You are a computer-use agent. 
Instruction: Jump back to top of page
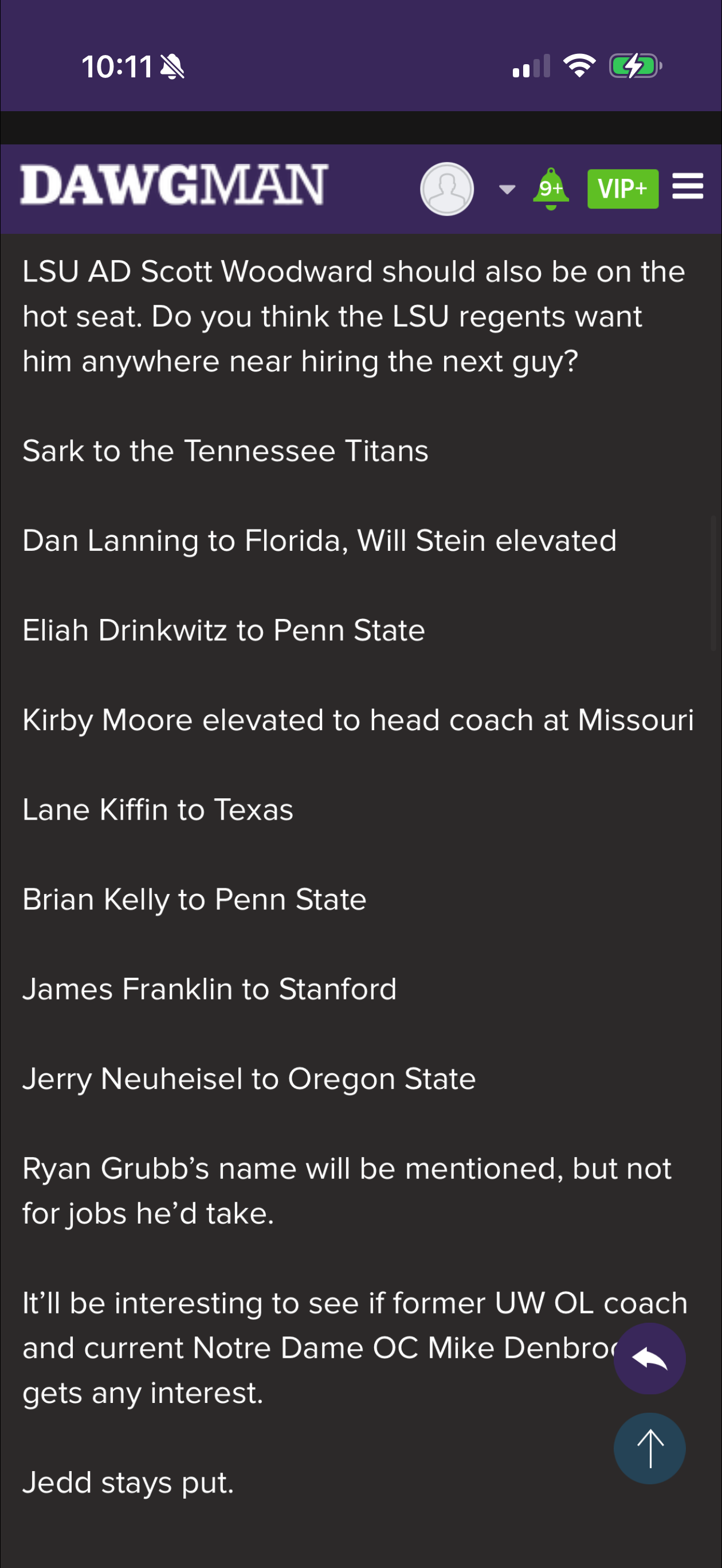click(x=649, y=1448)
